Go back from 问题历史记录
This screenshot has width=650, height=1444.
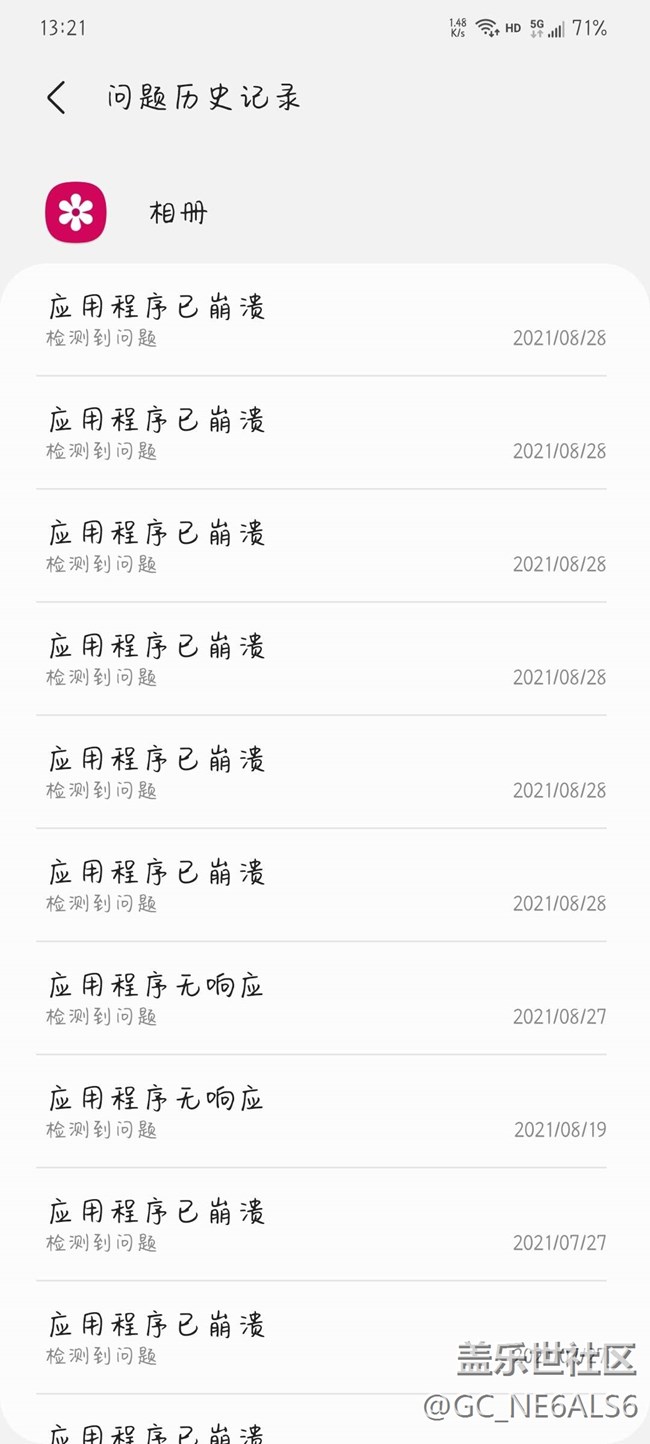pyautogui.click(x=56, y=98)
